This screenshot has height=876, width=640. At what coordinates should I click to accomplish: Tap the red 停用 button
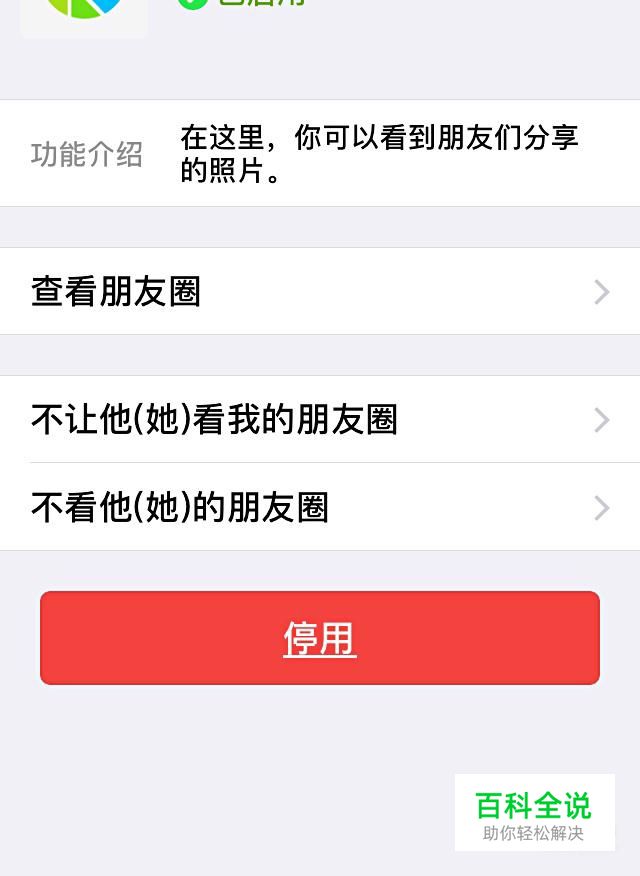click(x=320, y=638)
